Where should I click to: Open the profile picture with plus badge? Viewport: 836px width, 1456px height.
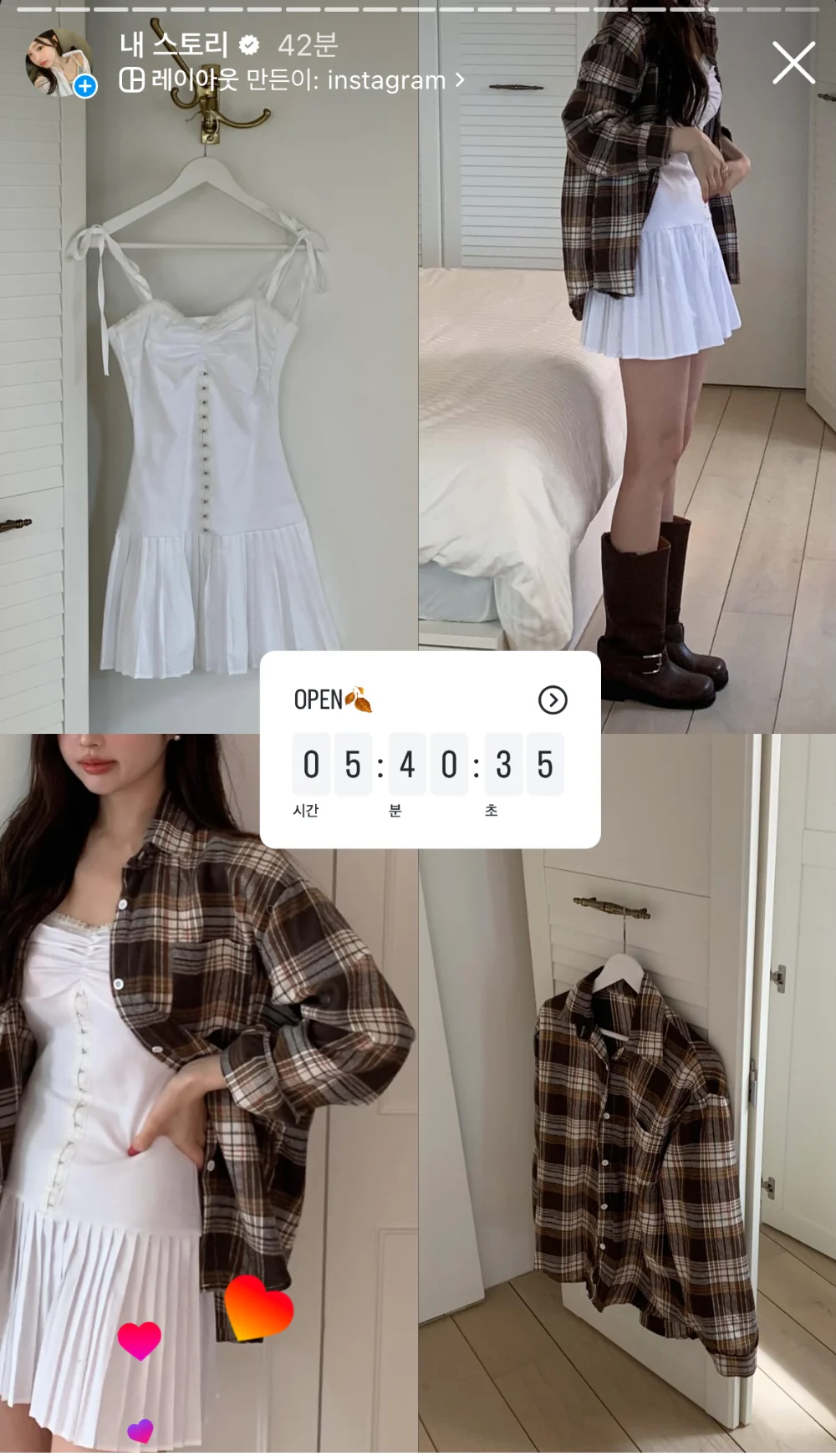pos(59,64)
